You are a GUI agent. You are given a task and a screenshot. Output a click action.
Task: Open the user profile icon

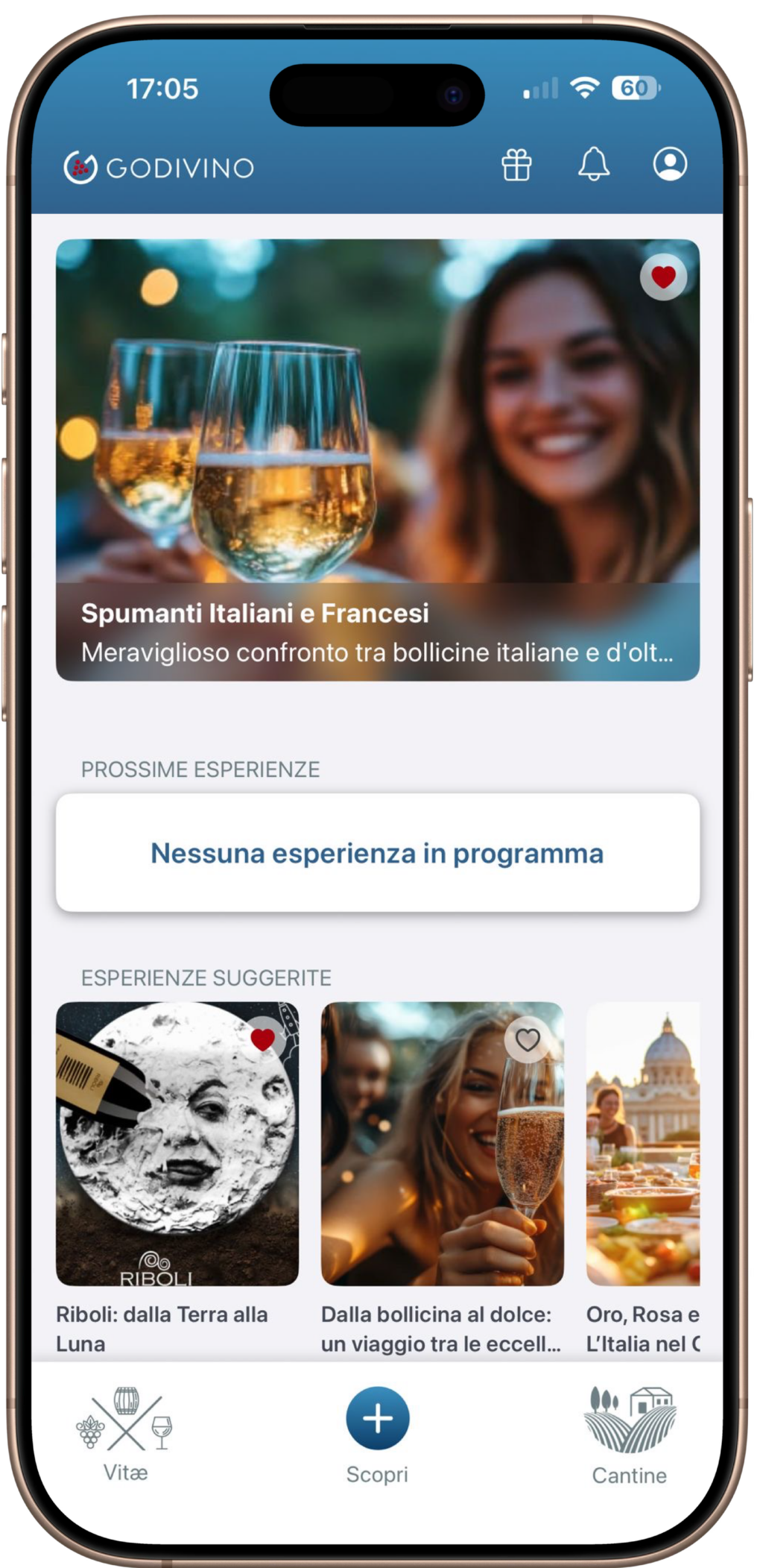click(670, 164)
